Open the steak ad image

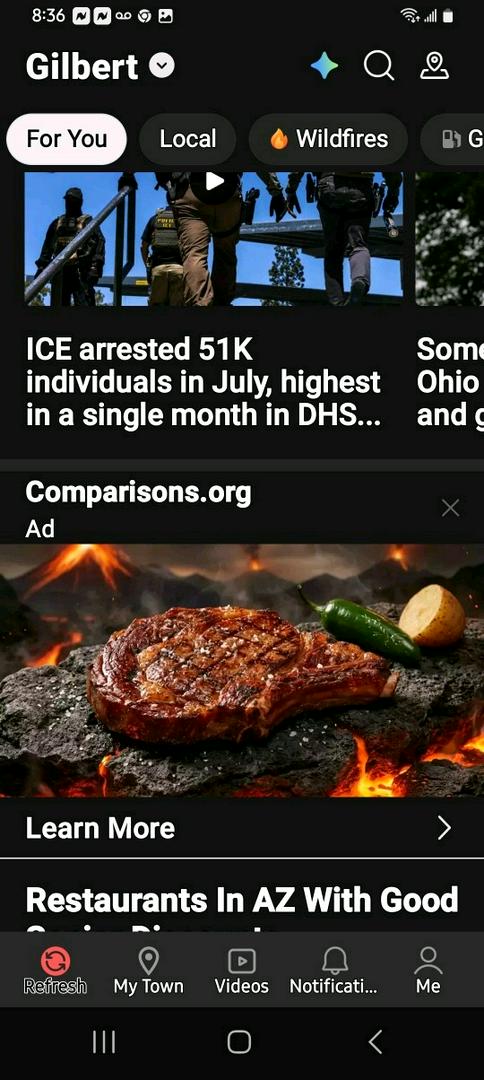coord(242,670)
